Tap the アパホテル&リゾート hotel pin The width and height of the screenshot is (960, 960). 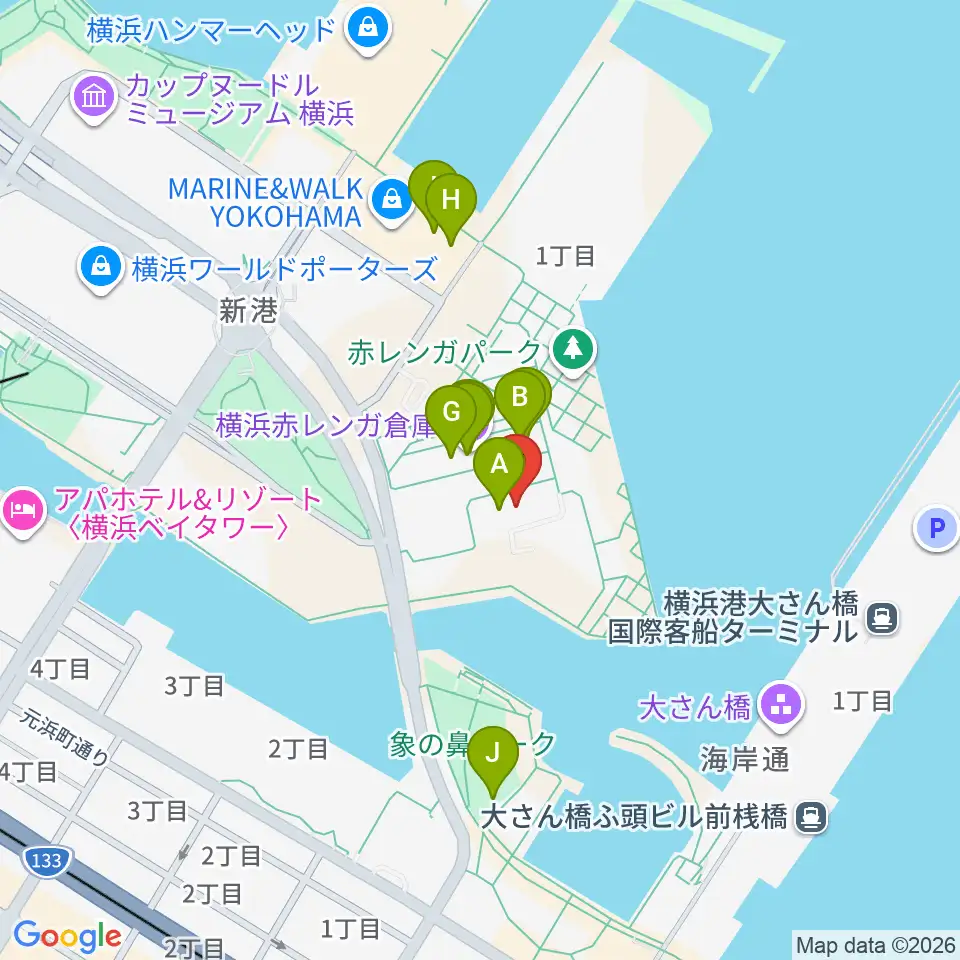tap(22, 510)
